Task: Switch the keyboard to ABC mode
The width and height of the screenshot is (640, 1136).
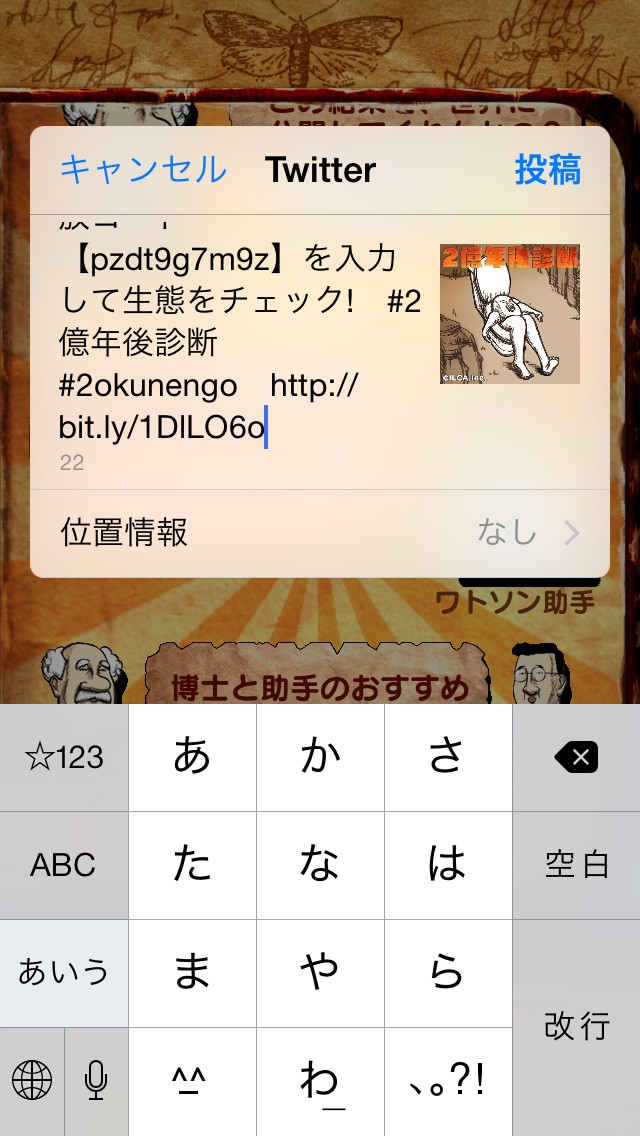Action: pos(64,865)
